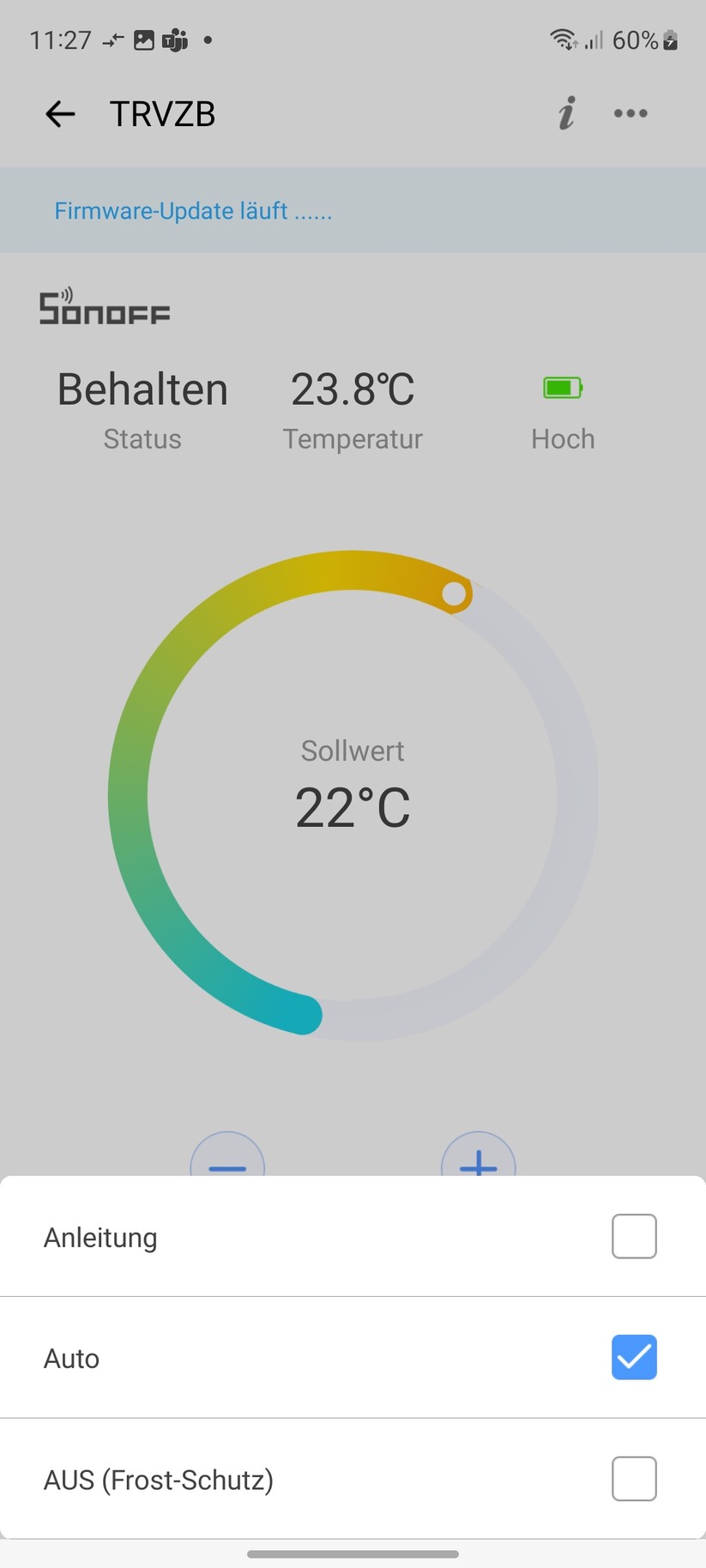
Task: Select the Anleitung mode checkbox
Action: click(634, 1236)
